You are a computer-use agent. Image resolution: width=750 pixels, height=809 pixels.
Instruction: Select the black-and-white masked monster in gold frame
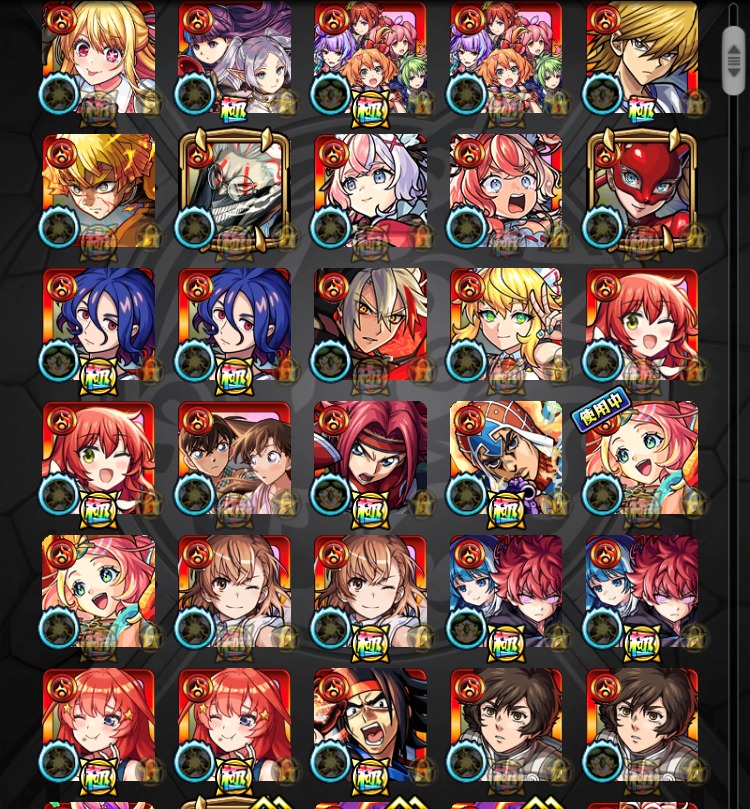[235, 191]
